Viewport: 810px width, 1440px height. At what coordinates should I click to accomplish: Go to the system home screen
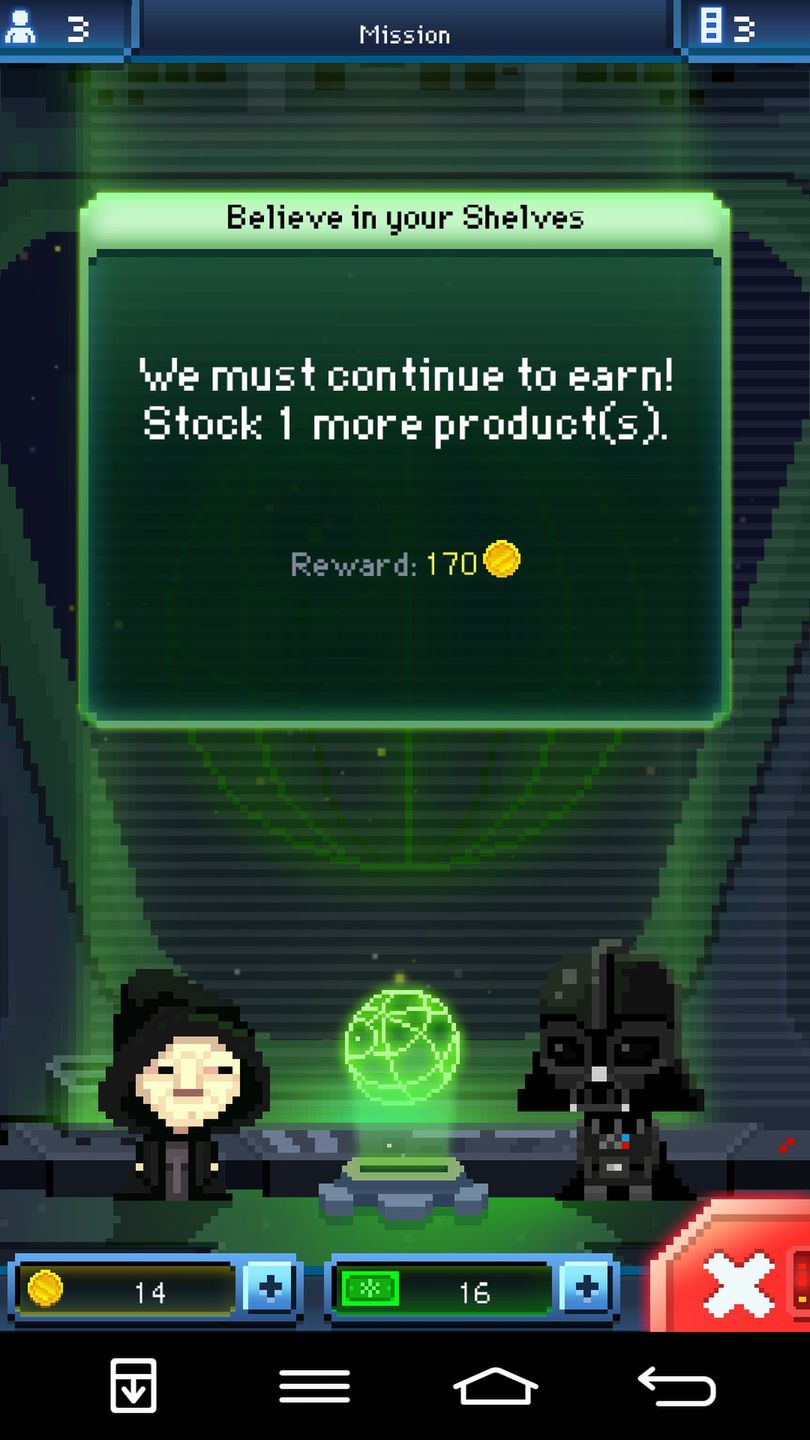(495, 1387)
